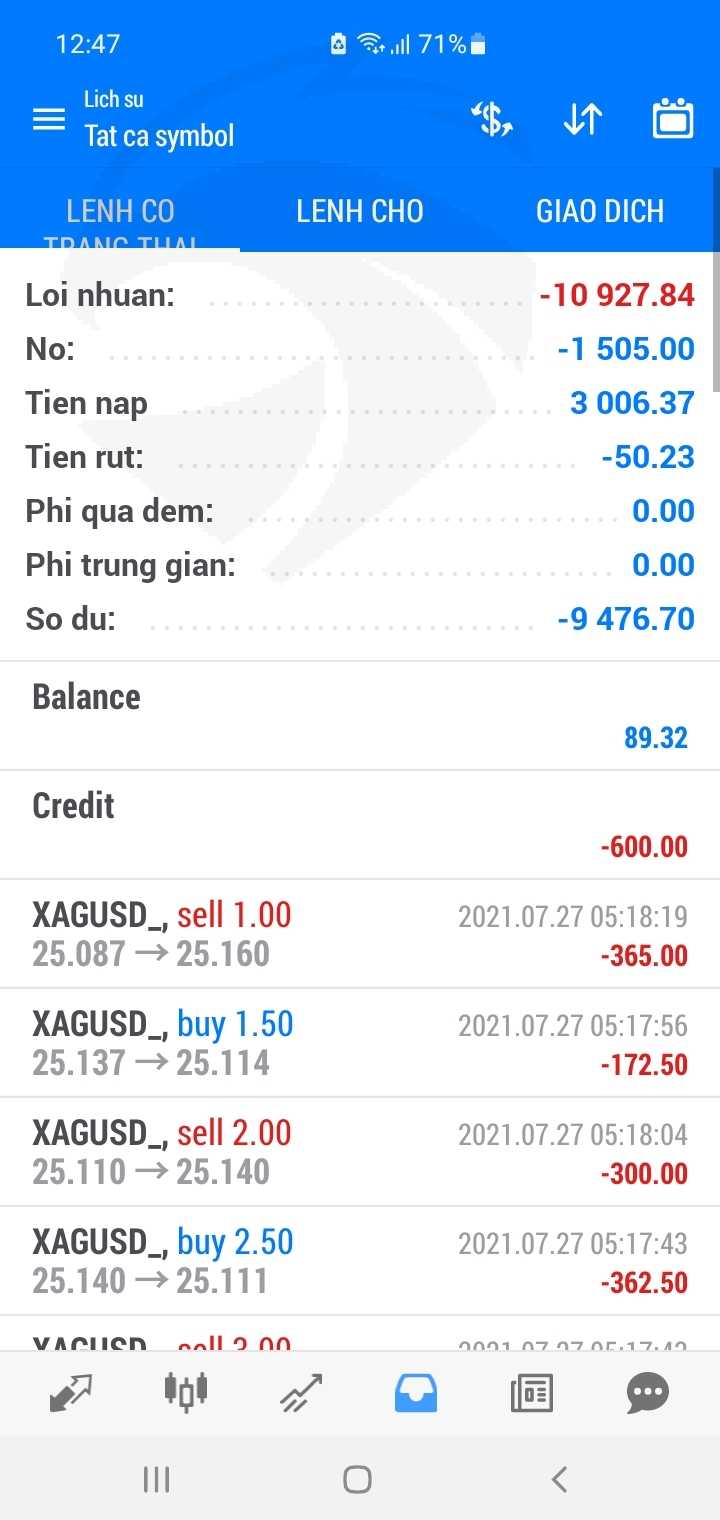Open the XAGUSD sell 1.00 trade

click(x=360, y=934)
